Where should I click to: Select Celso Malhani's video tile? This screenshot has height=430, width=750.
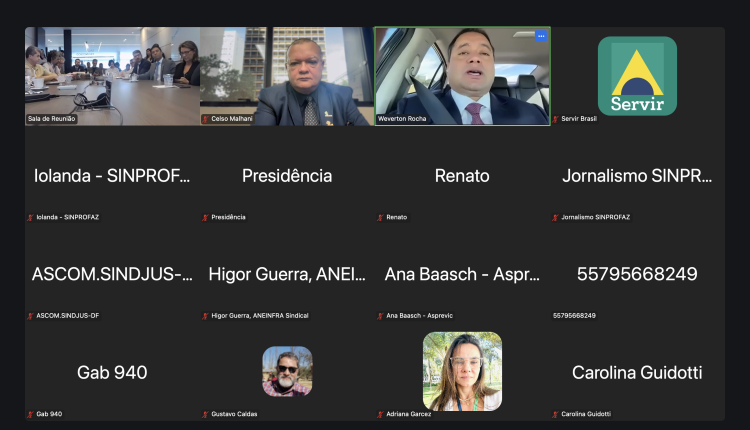[287, 76]
